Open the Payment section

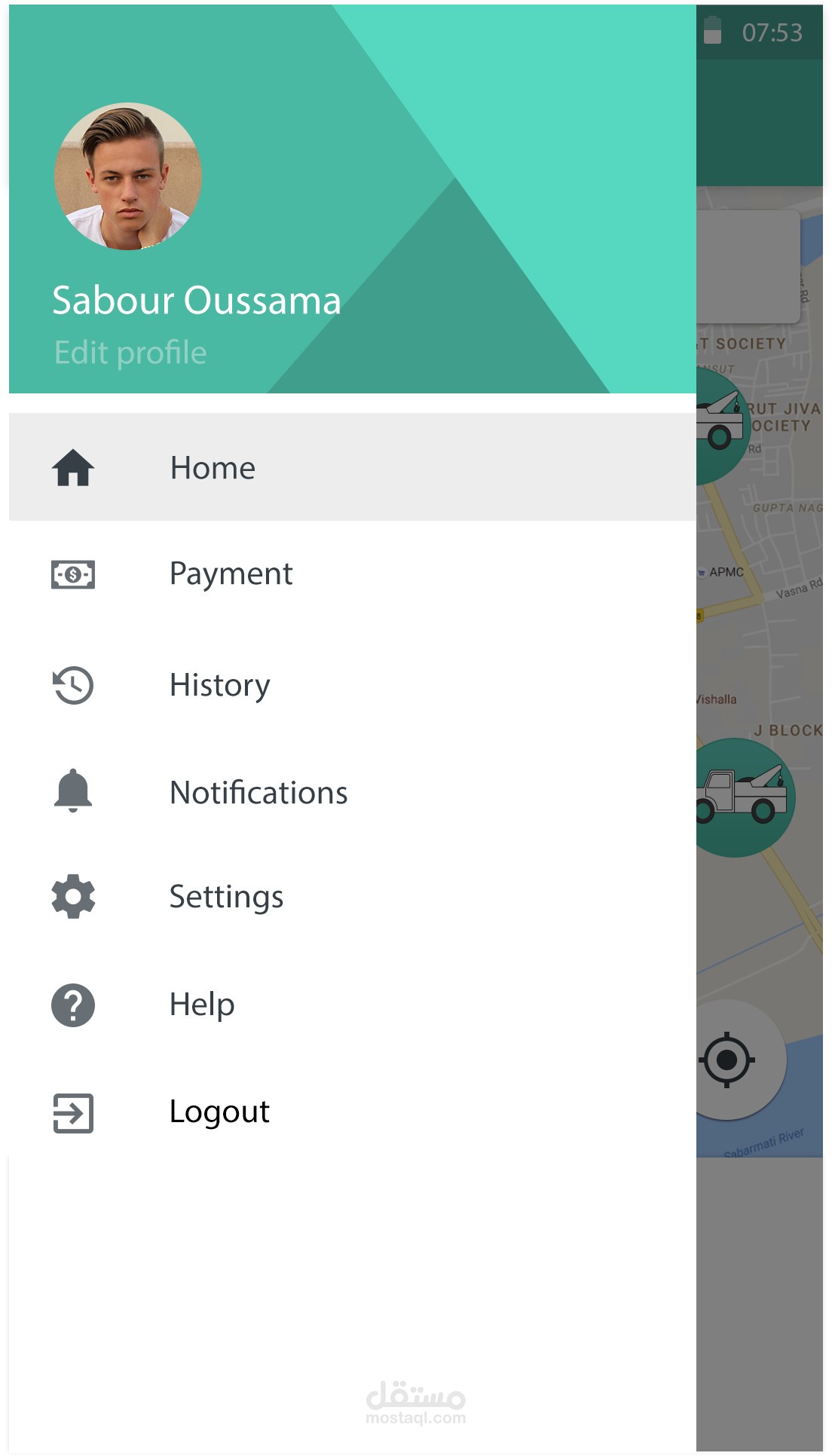[x=231, y=574]
